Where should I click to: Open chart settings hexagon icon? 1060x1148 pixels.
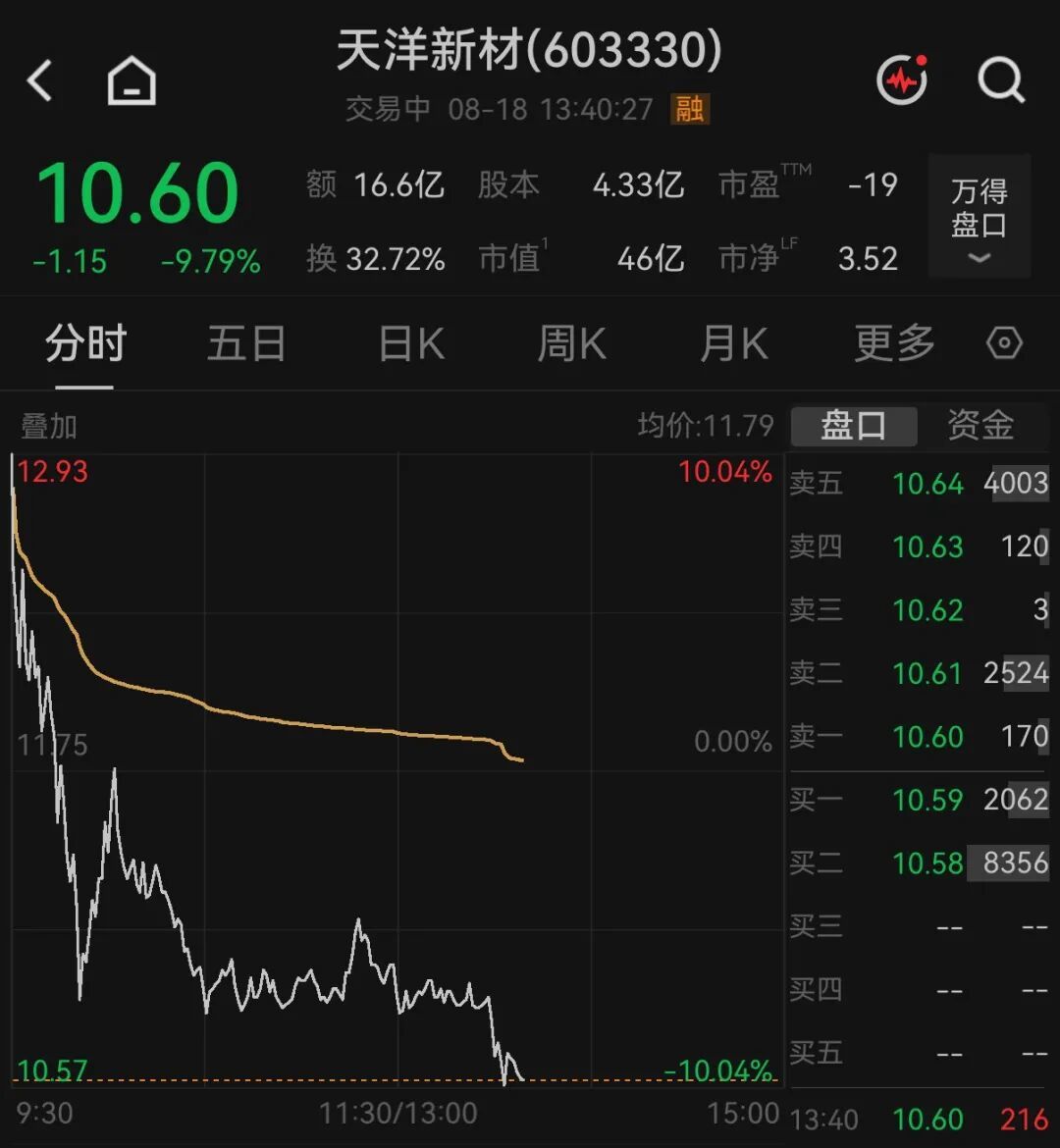tap(1004, 342)
